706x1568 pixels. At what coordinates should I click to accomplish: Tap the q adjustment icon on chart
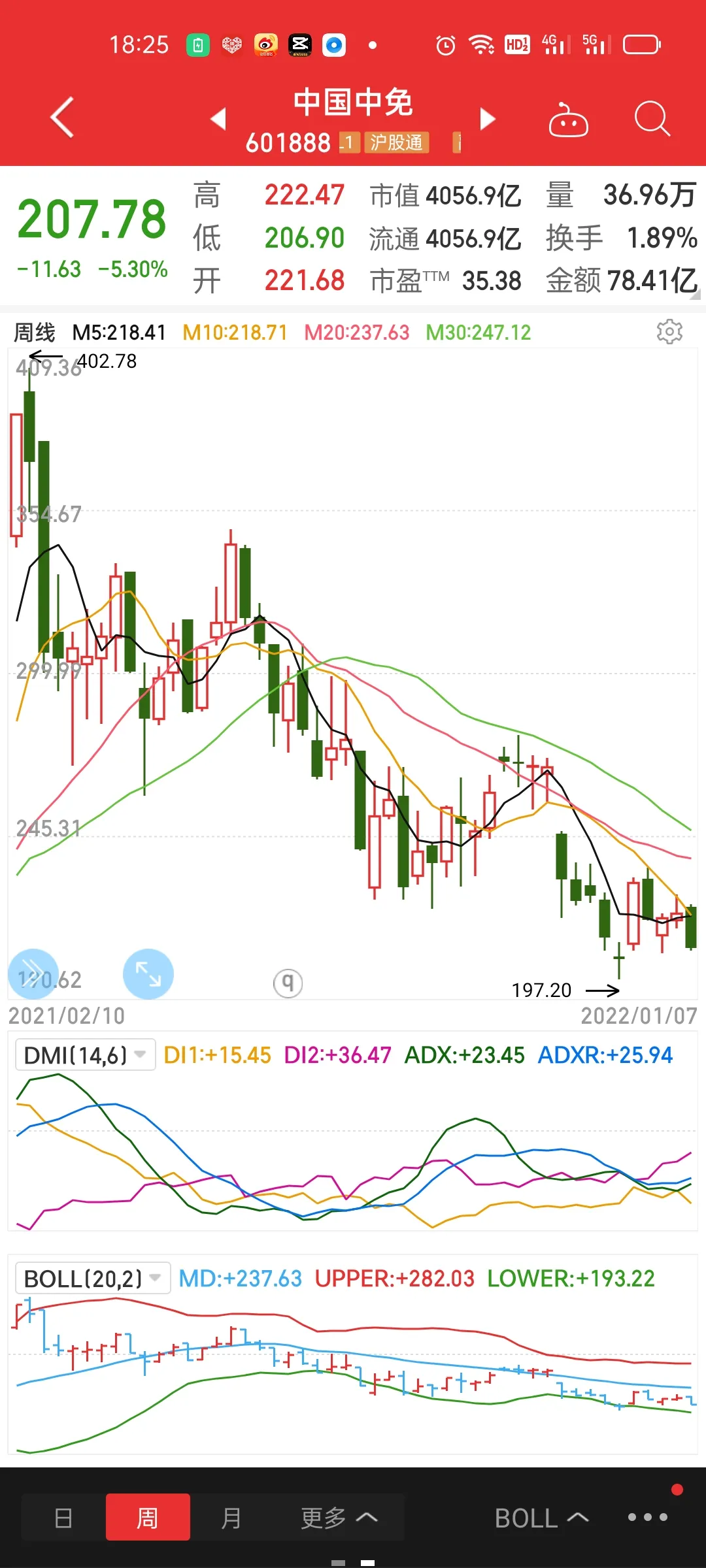(x=288, y=982)
